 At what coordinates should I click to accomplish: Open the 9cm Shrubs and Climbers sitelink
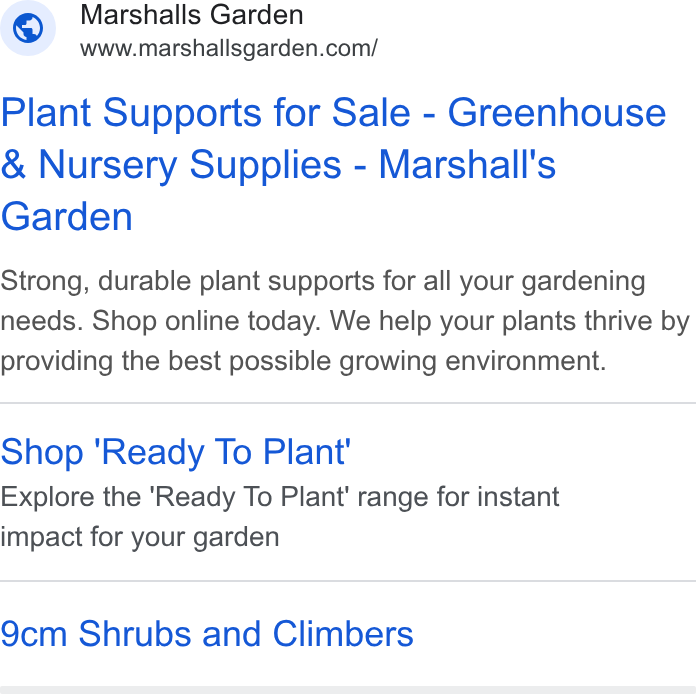tap(207, 634)
